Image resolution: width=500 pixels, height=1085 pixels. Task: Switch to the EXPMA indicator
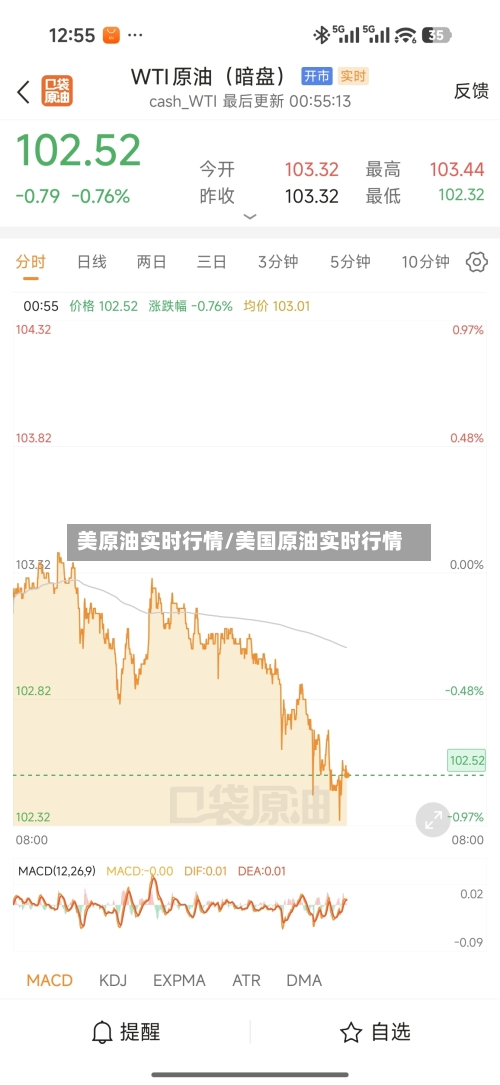click(x=179, y=980)
